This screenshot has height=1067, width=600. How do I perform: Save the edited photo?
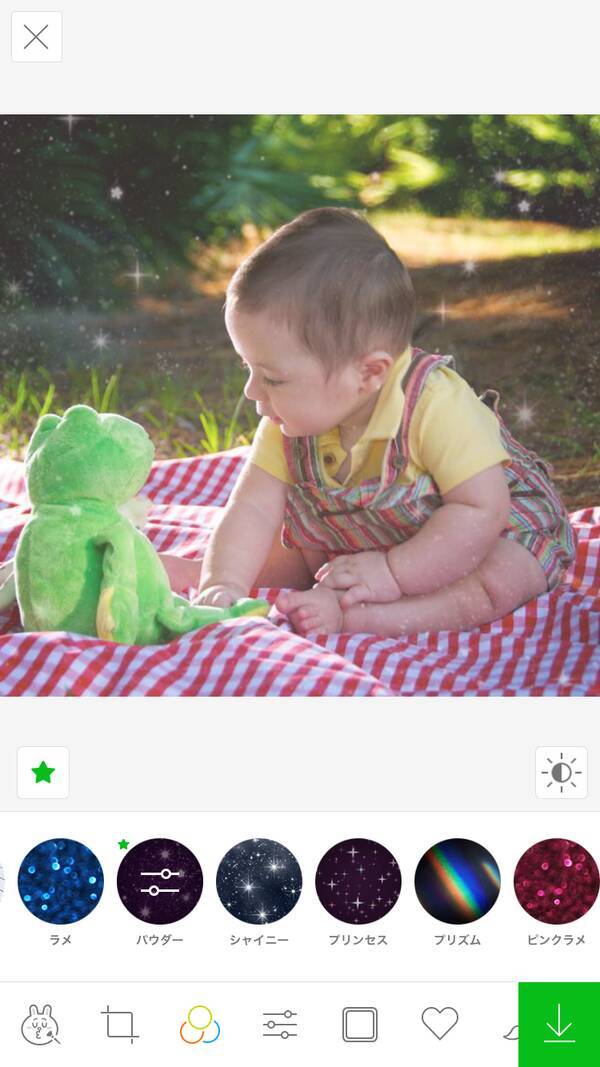click(559, 1025)
